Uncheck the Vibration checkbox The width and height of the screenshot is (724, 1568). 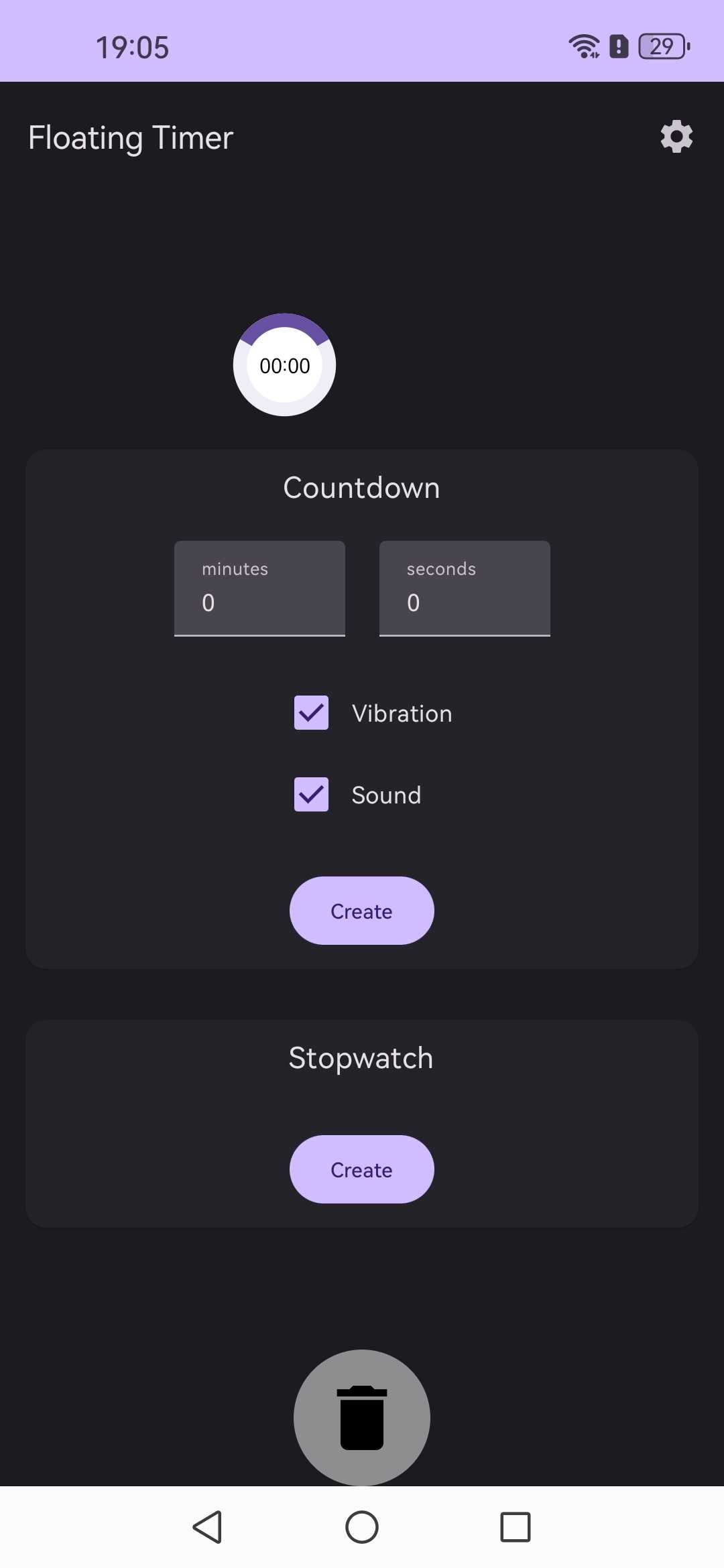pos(311,713)
